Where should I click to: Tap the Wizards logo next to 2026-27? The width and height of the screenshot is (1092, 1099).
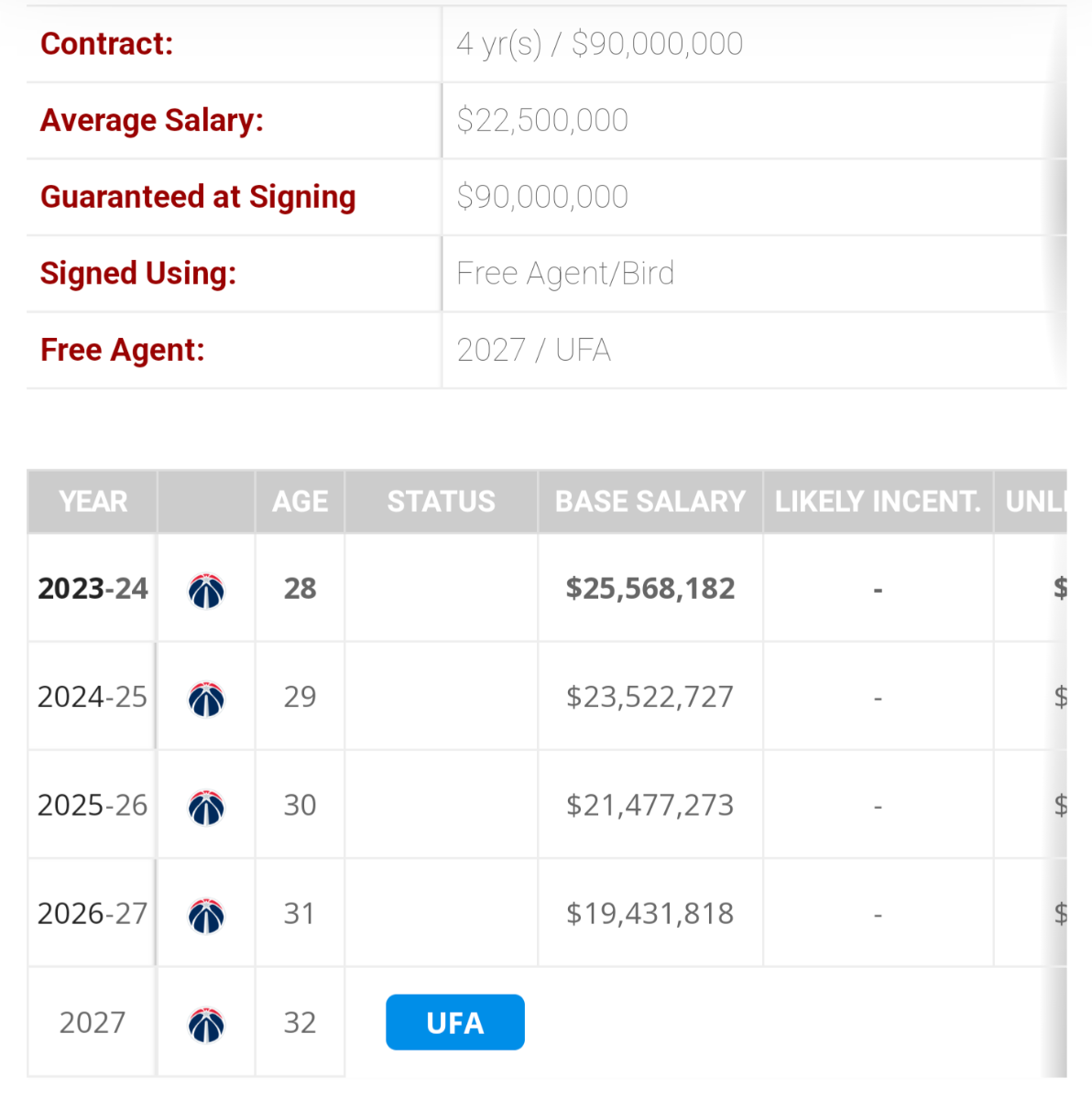click(206, 915)
